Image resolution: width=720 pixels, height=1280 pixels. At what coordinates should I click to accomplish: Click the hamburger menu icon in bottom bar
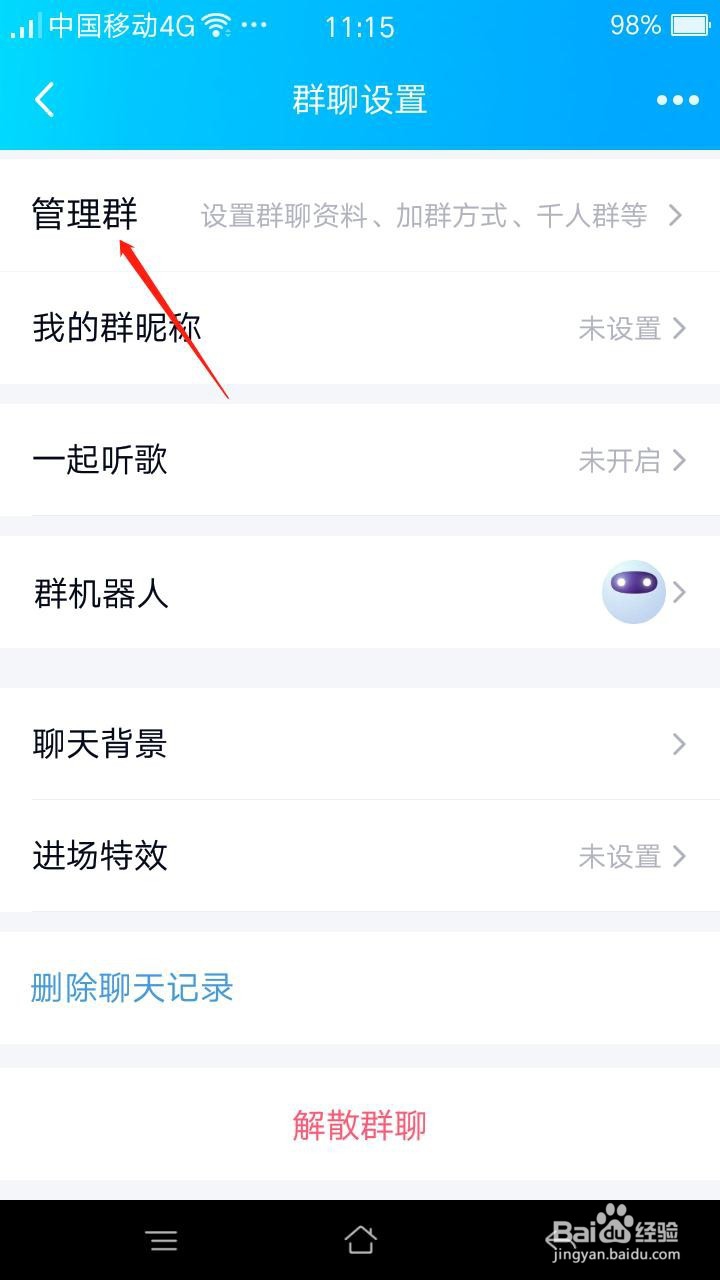pyautogui.click(x=162, y=1240)
